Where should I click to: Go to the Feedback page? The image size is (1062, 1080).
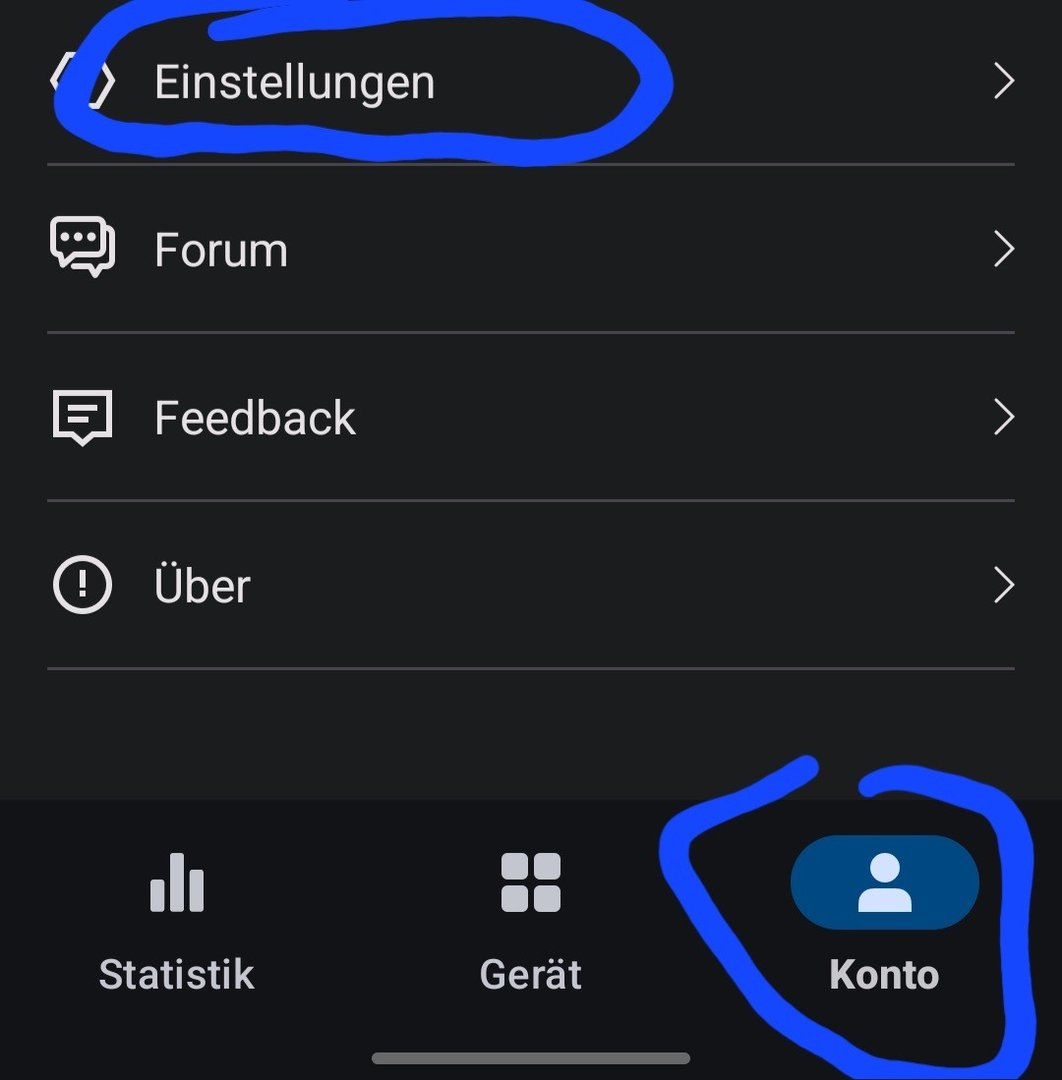[x=255, y=417]
